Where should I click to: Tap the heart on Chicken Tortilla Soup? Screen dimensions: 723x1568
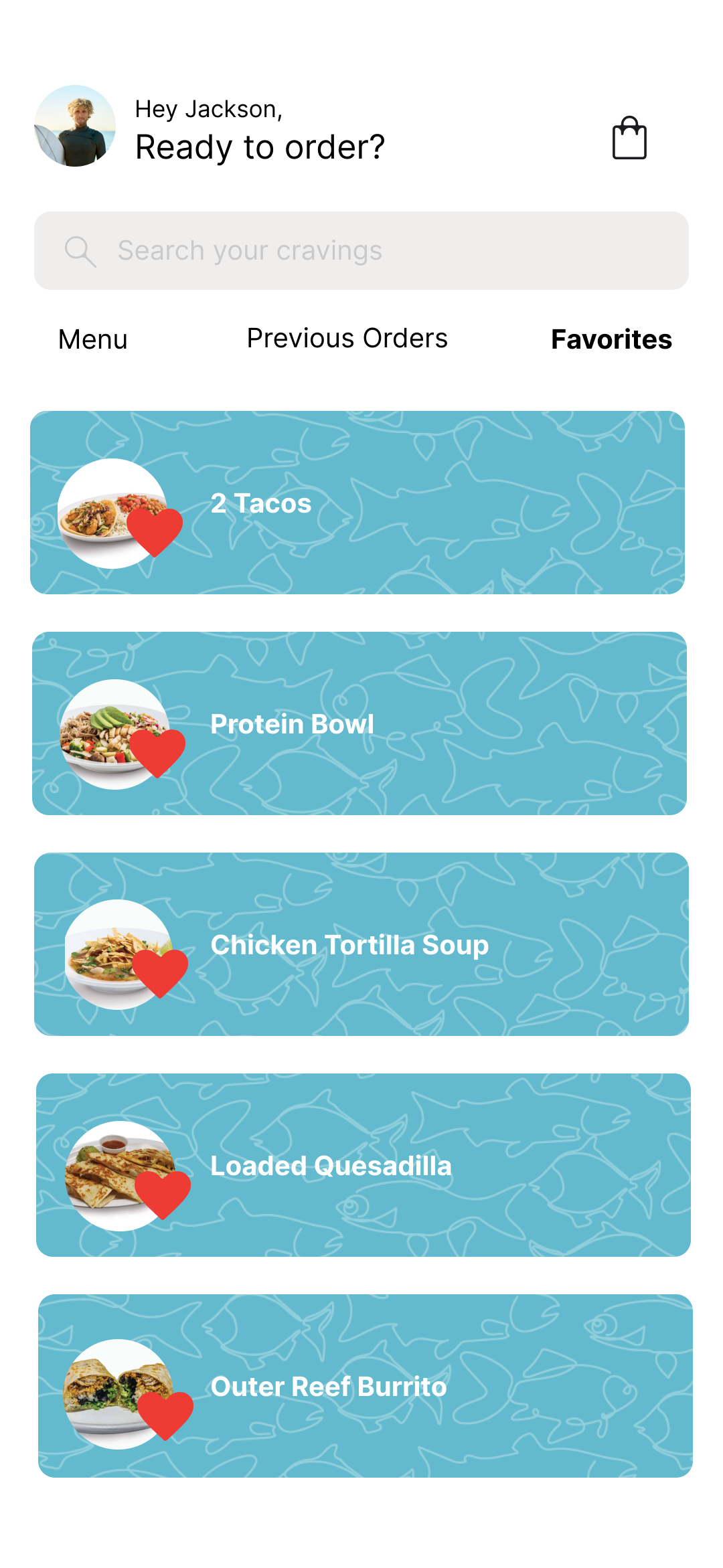coord(160,972)
